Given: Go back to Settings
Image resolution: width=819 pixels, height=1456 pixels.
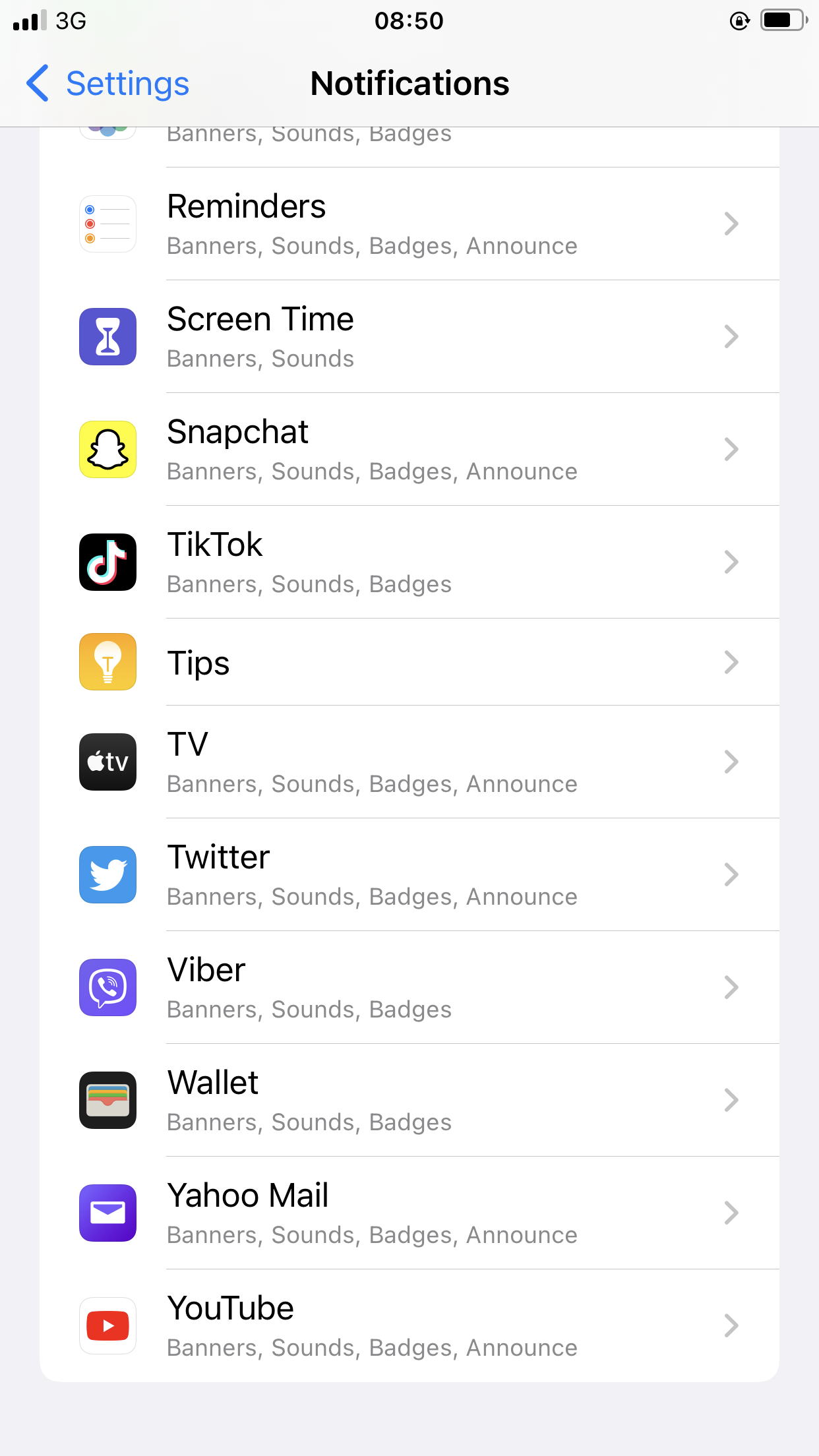Looking at the screenshot, I should tap(108, 84).
